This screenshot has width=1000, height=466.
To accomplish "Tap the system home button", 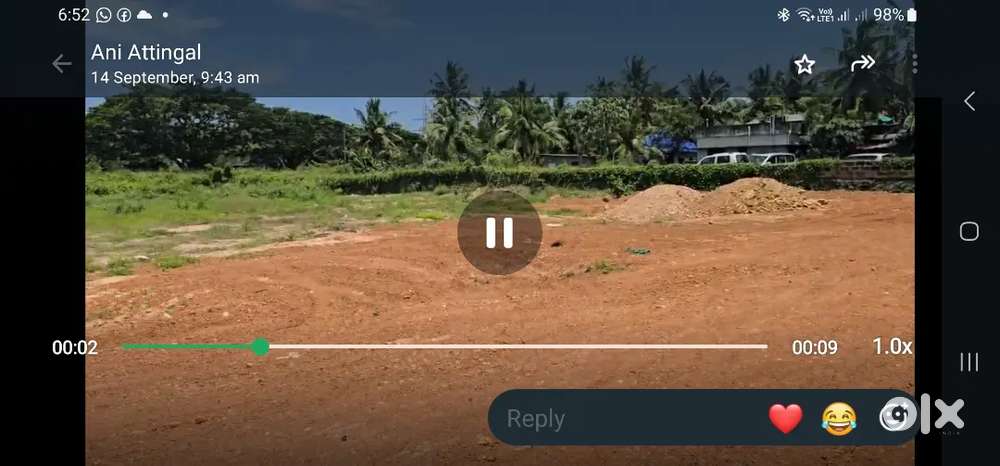I will click(969, 231).
